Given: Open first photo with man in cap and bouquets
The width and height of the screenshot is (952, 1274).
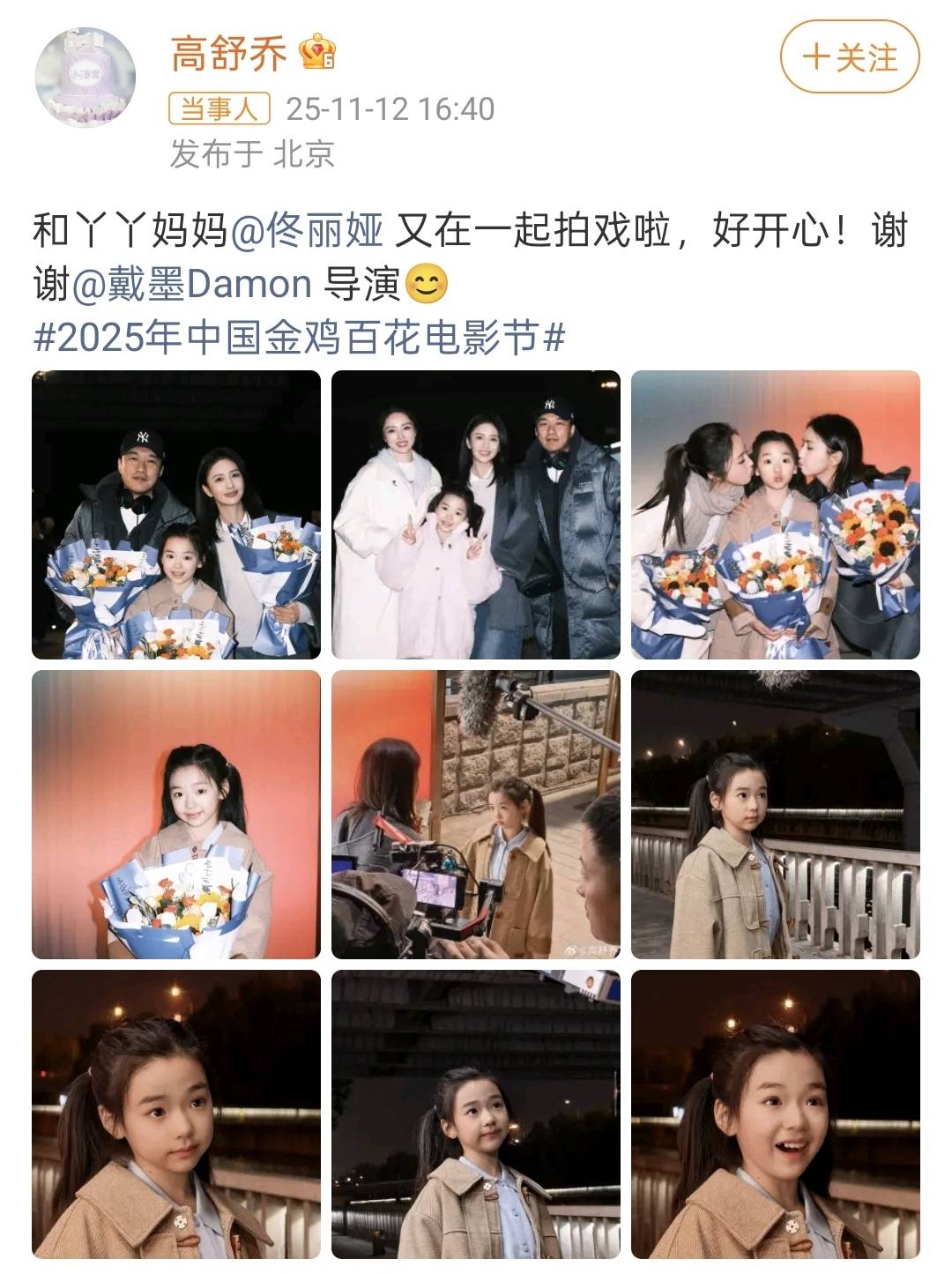Looking at the screenshot, I should (x=176, y=515).
